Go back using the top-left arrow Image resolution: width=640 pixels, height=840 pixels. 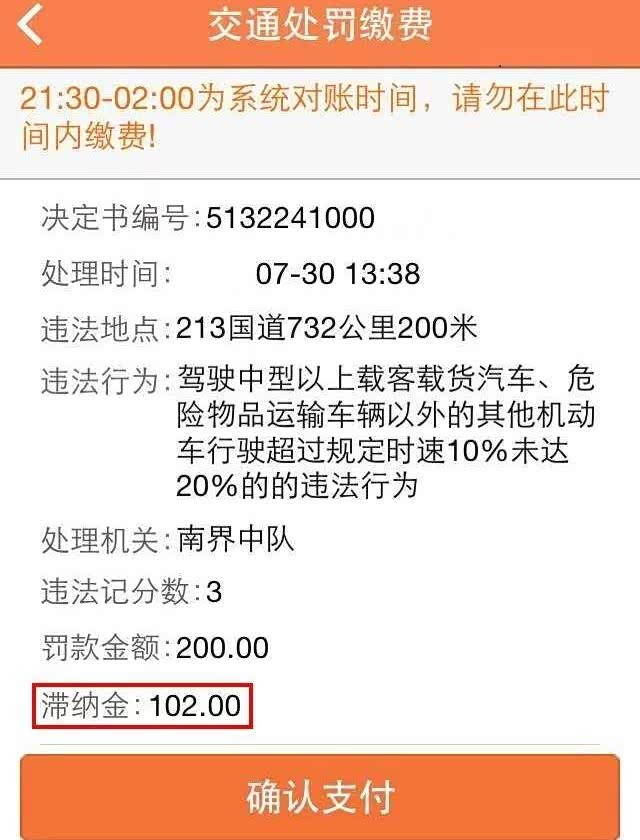pos(32,26)
